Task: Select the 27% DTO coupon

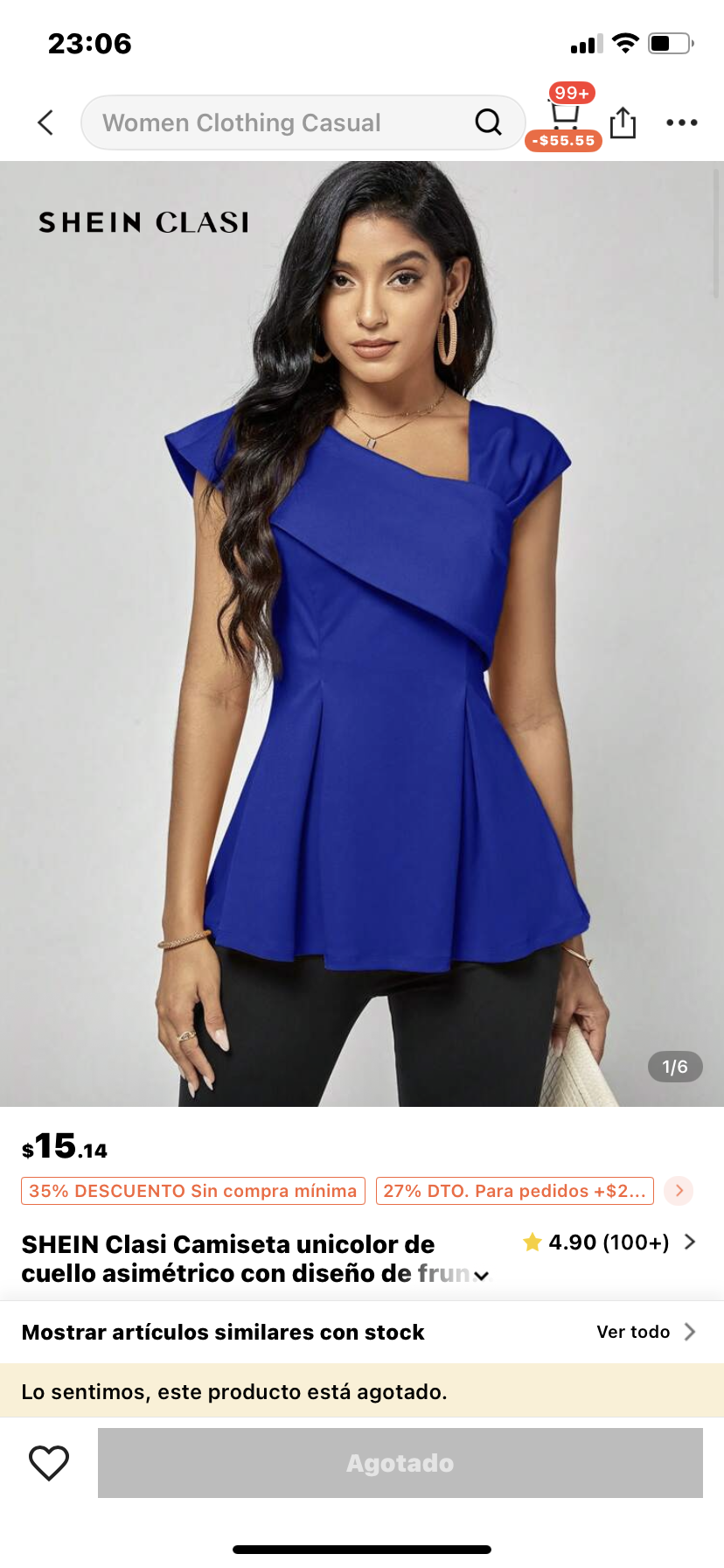Action: tap(513, 1191)
